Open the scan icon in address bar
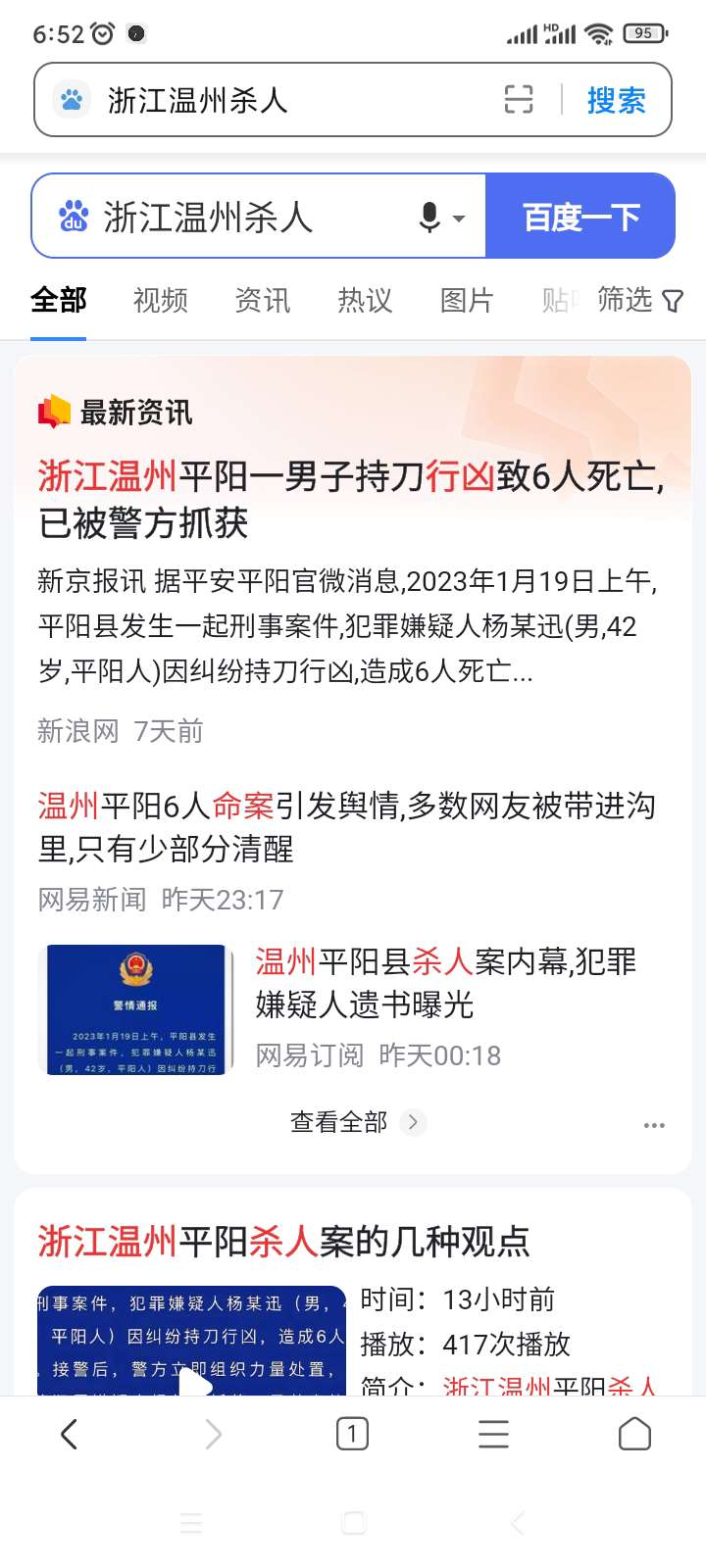Viewport: 706px width, 1568px height. click(x=519, y=100)
